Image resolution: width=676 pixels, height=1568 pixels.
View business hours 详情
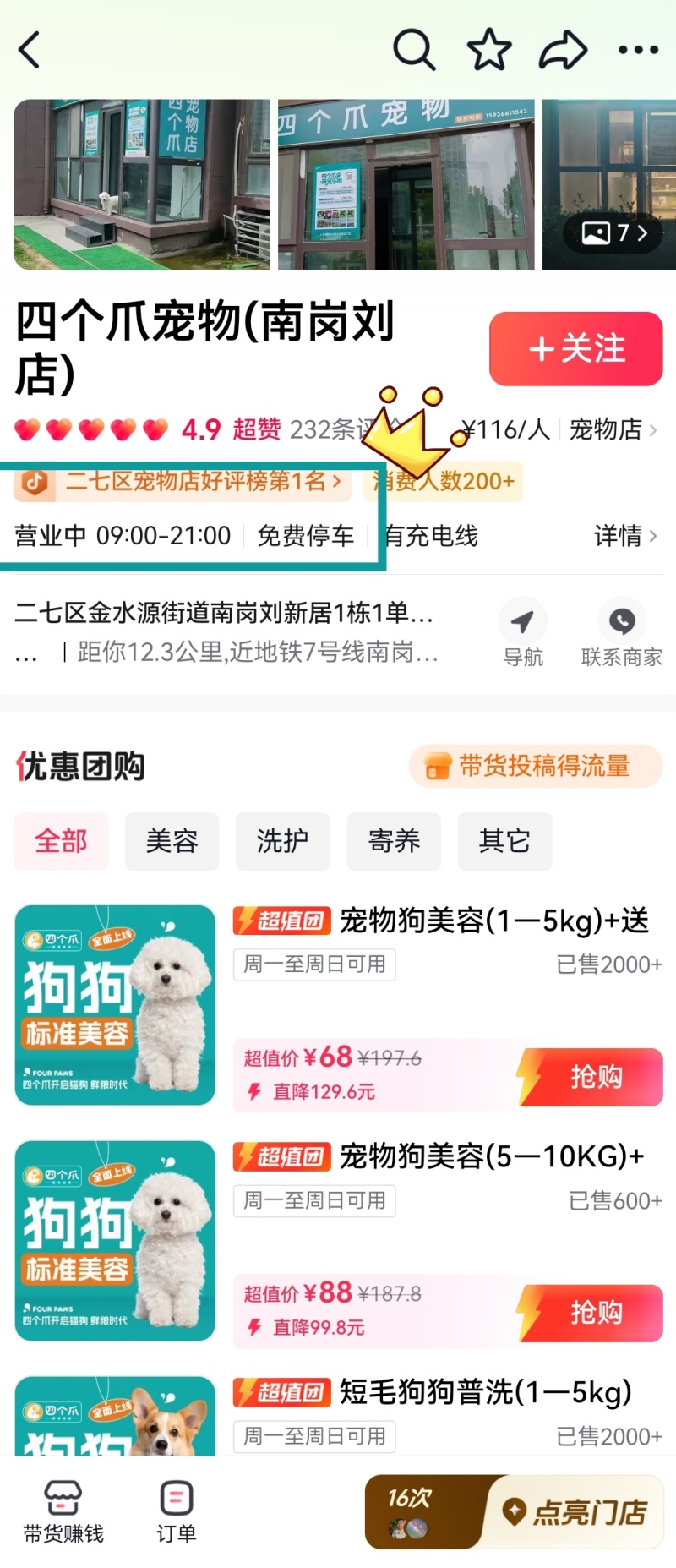[x=625, y=535]
